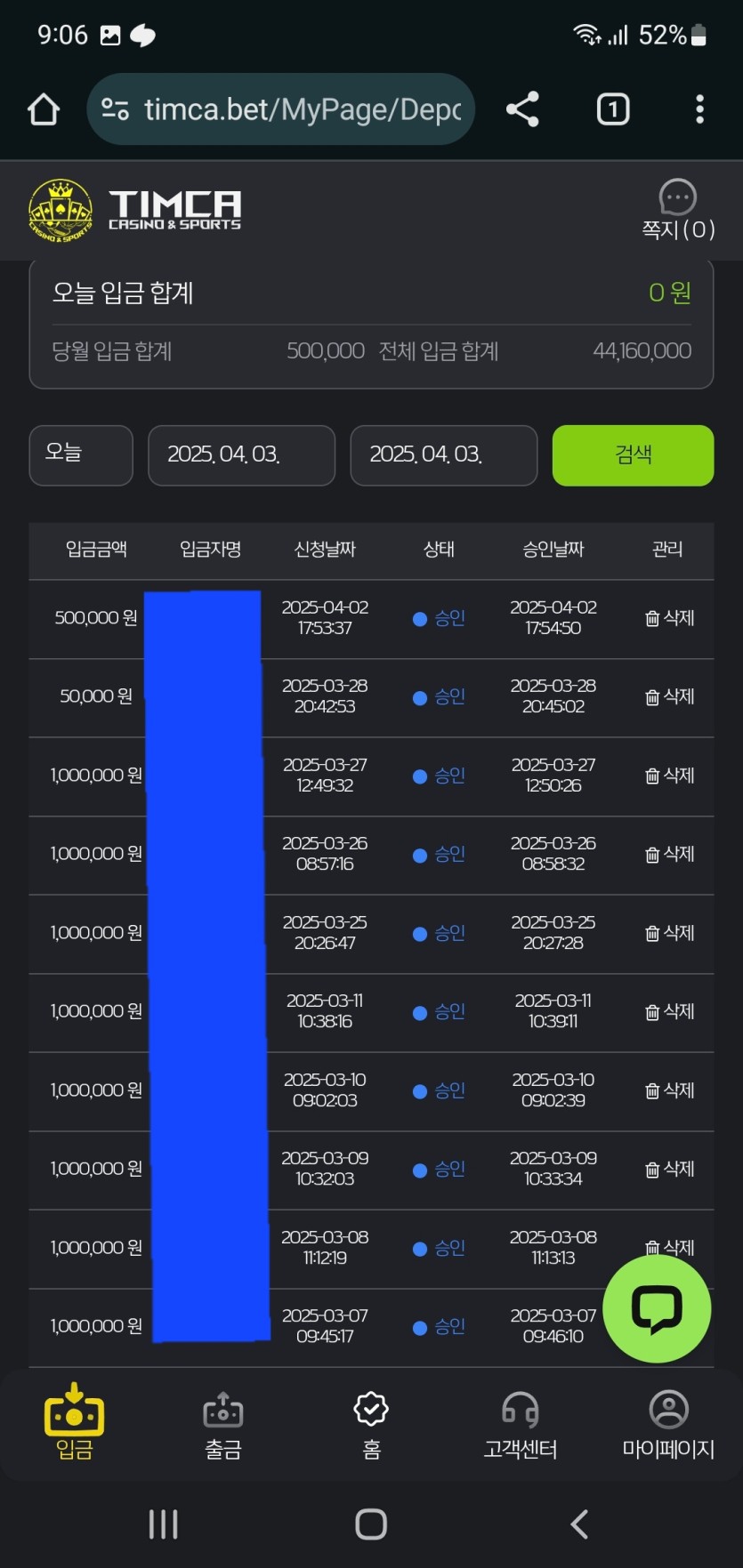Open the 고객센터 tab
The width and height of the screenshot is (743, 1568).
pyautogui.click(x=520, y=1422)
